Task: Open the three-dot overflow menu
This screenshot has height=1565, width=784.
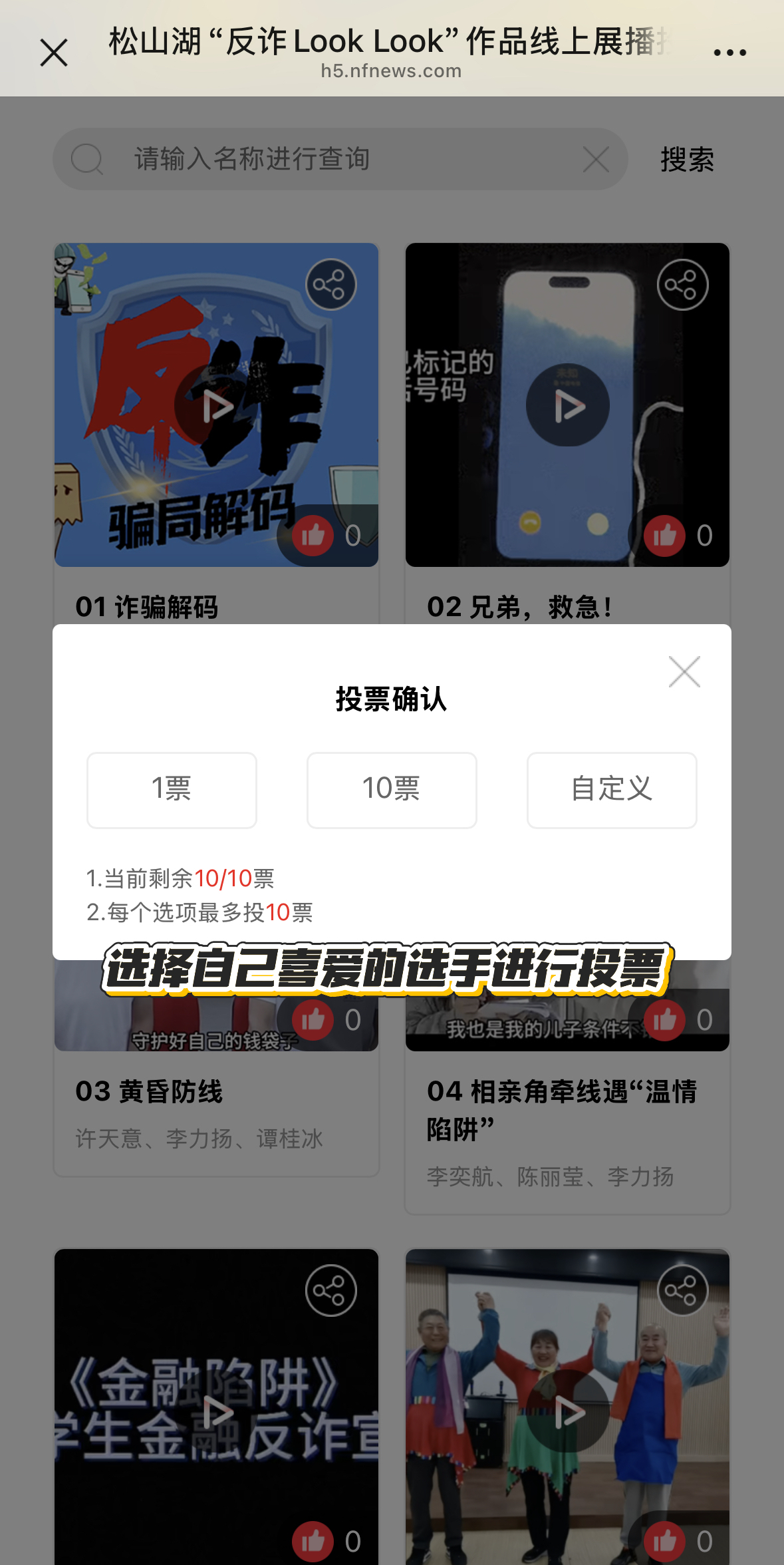Action: click(x=729, y=53)
